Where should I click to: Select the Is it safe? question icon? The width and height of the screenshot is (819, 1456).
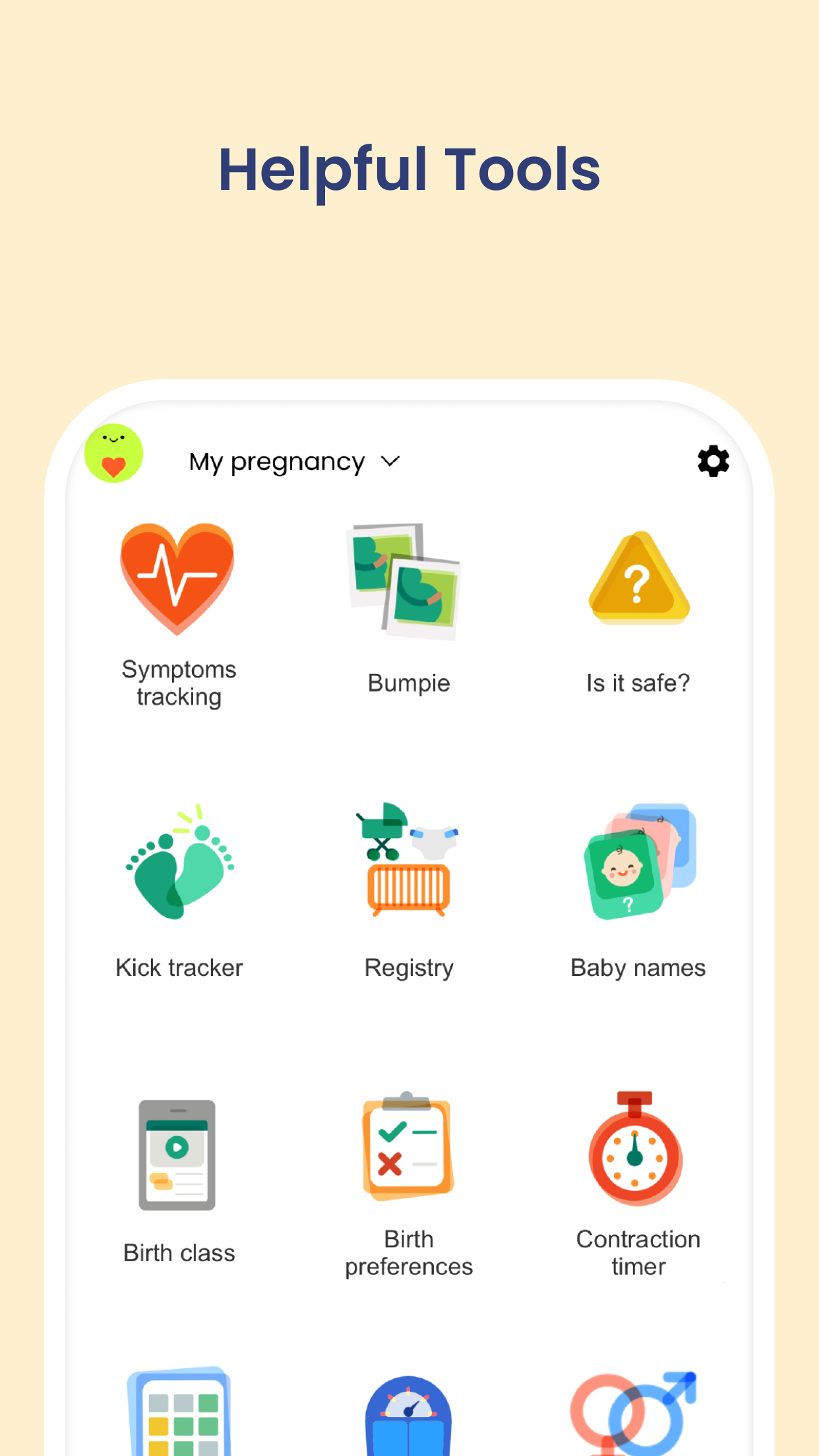tap(638, 580)
